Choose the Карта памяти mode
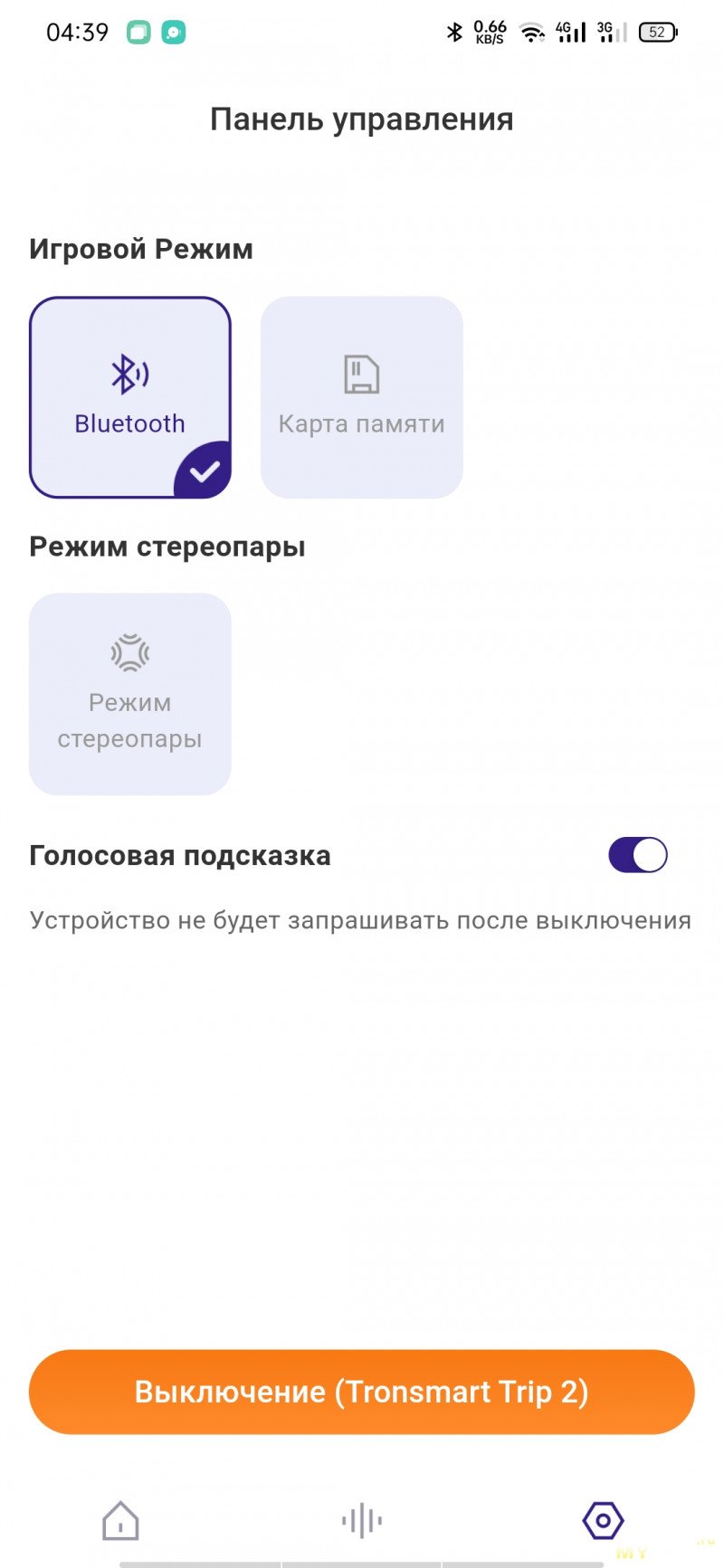Image resolution: width=724 pixels, height=1568 pixels. click(x=361, y=397)
